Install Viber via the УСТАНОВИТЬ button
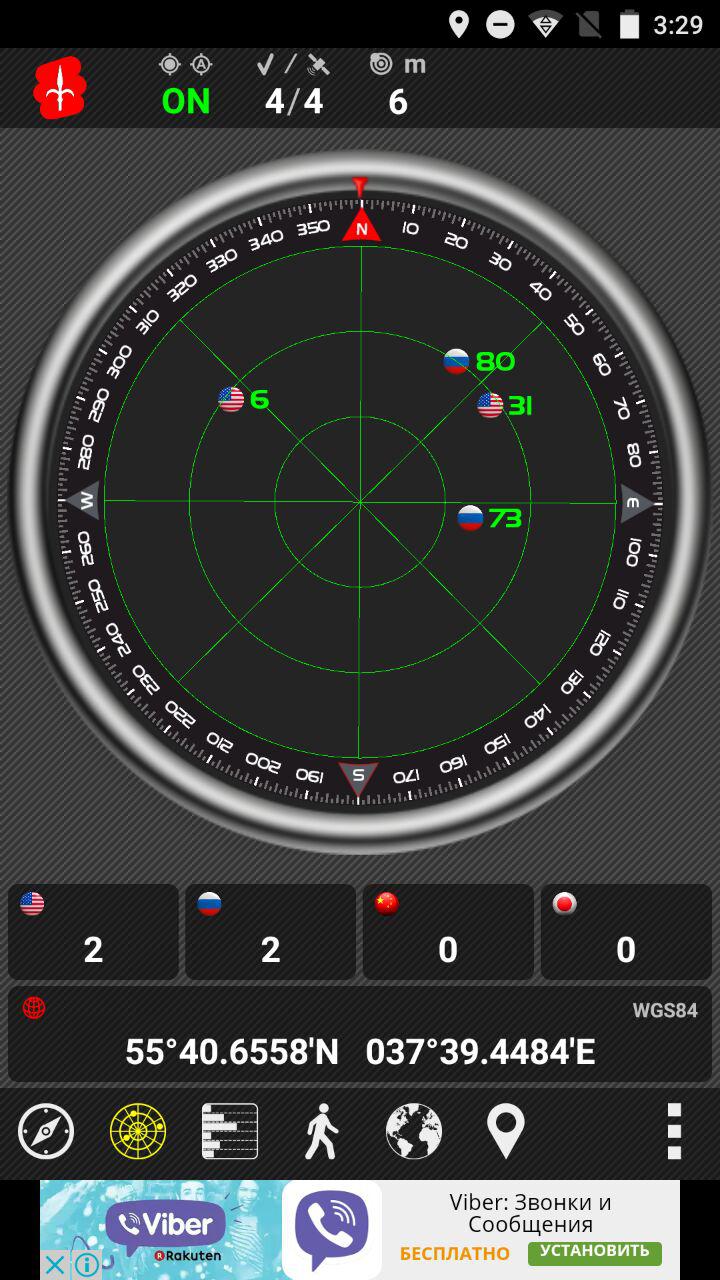The width and height of the screenshot is (720, 1280). [595, 1252]
